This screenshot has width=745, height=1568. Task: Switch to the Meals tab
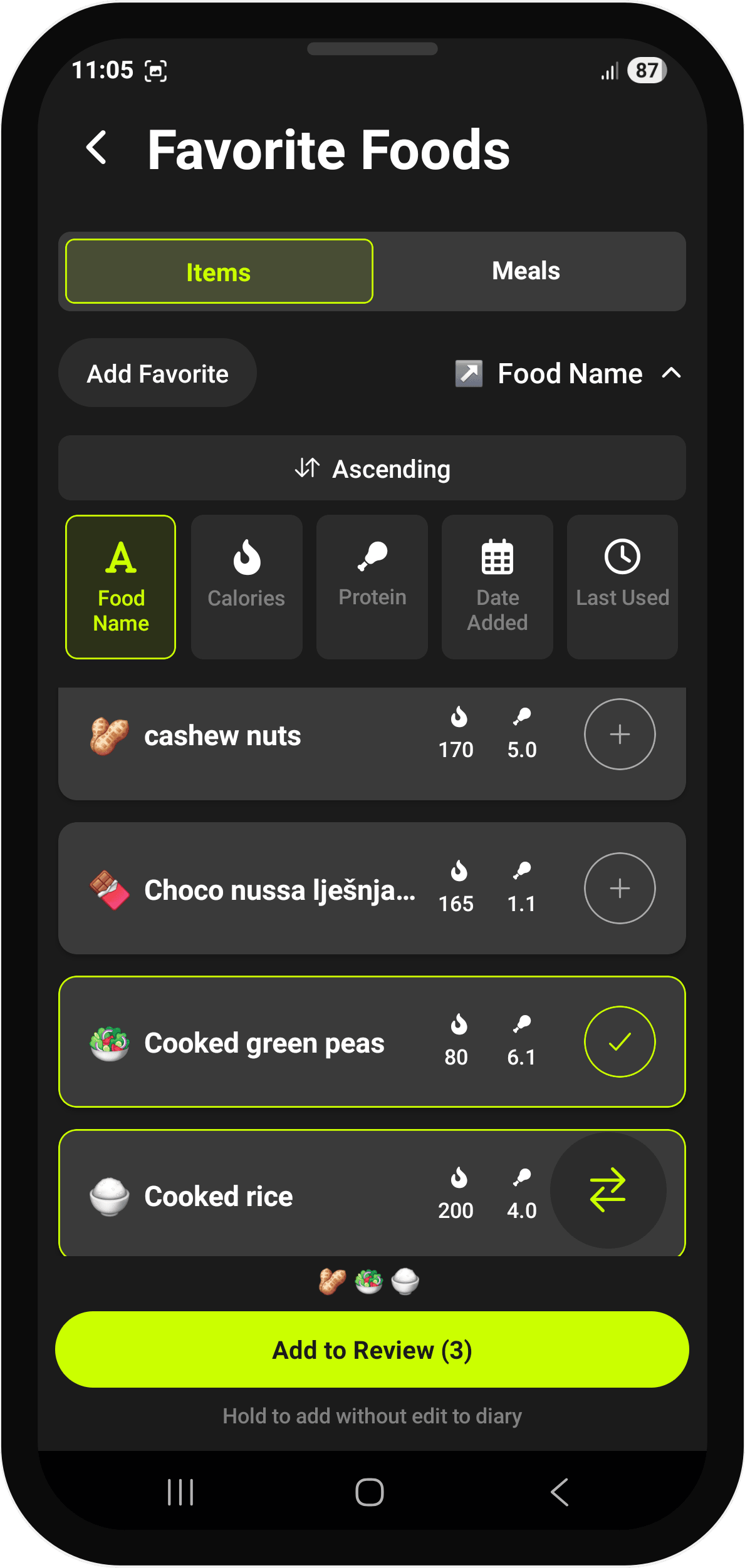pyautogui.click(x=526, y=271)
